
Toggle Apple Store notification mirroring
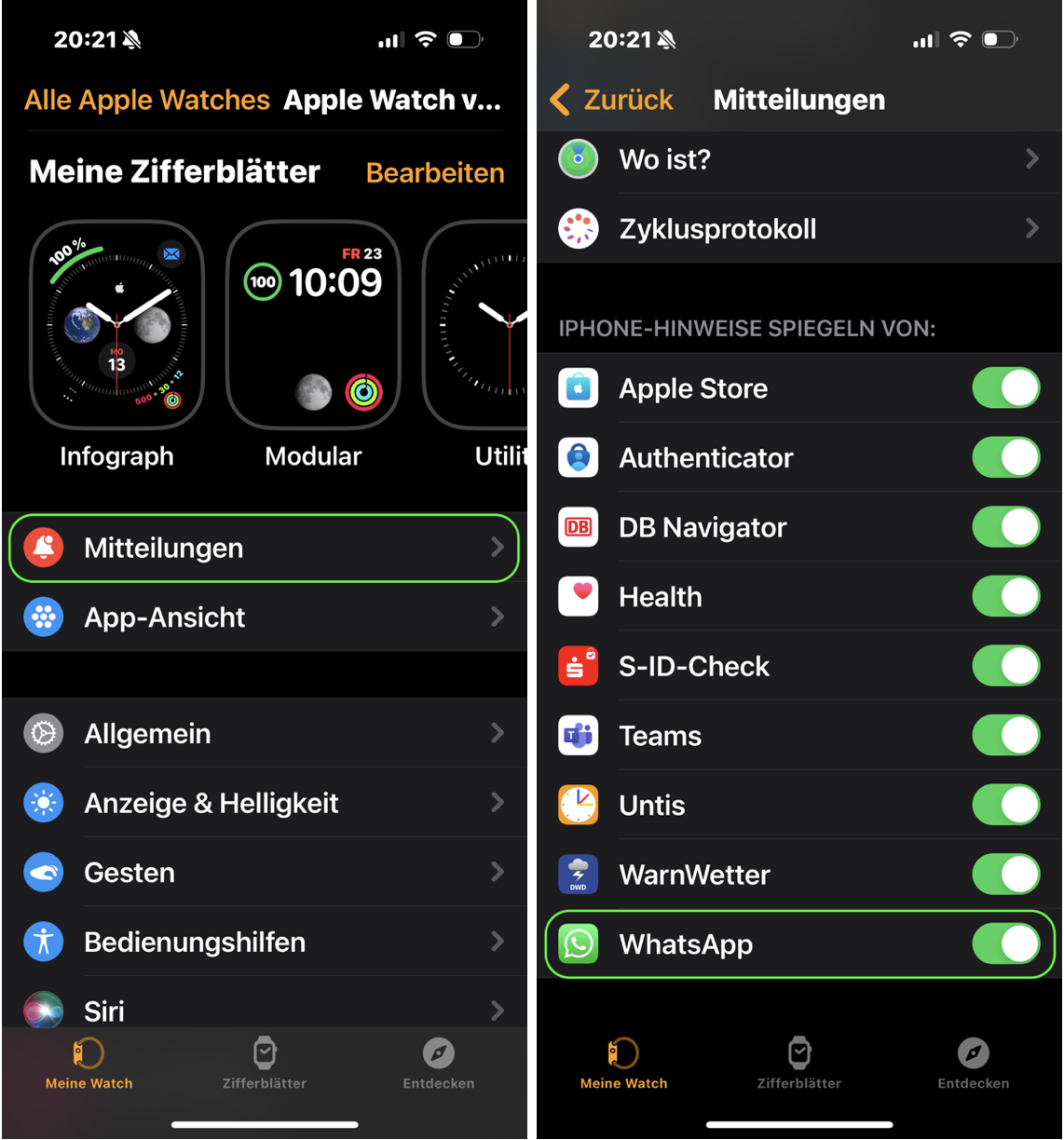pyautogui.click(x=1005, y=388)
